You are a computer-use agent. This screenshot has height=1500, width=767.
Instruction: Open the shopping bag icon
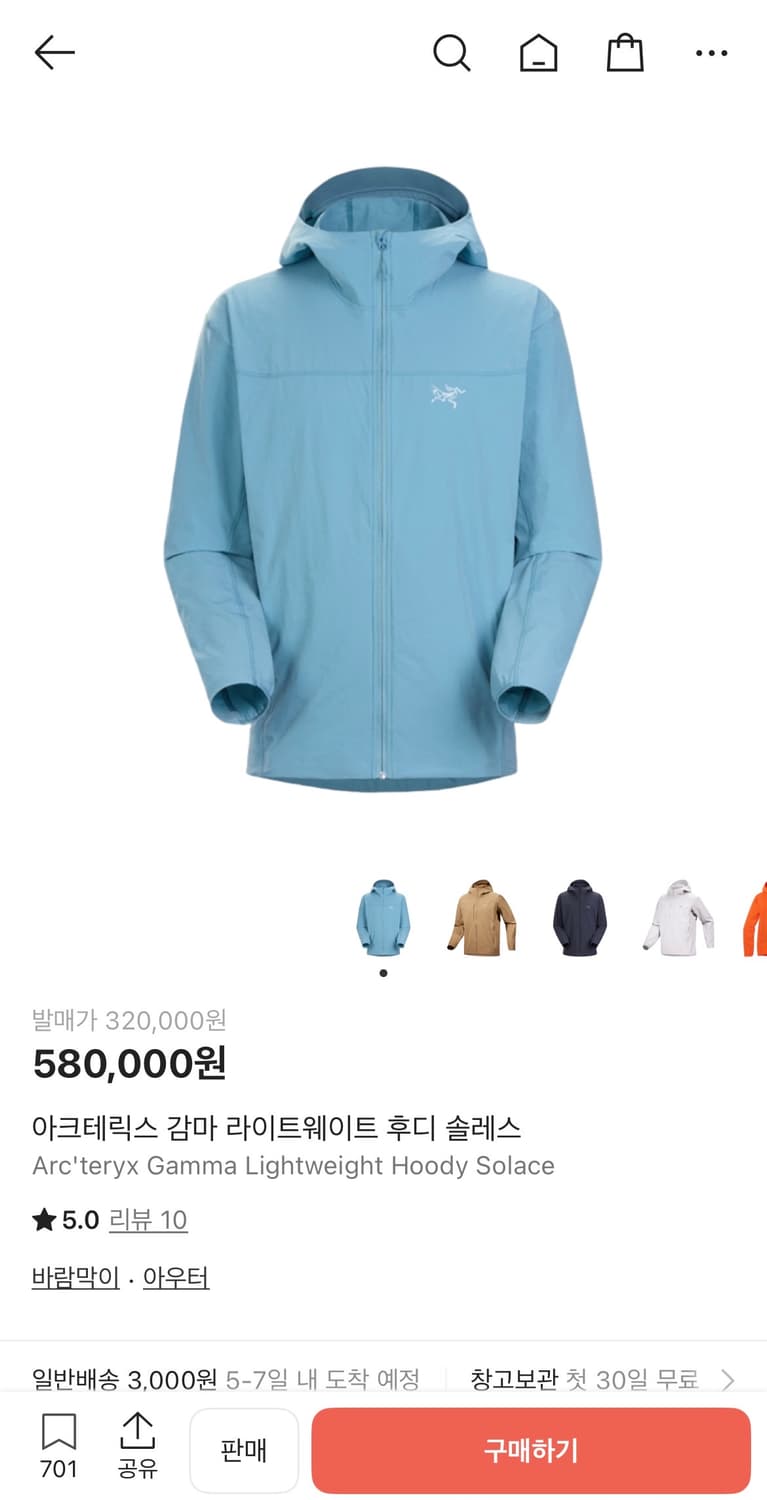click(x=625, y=53)
